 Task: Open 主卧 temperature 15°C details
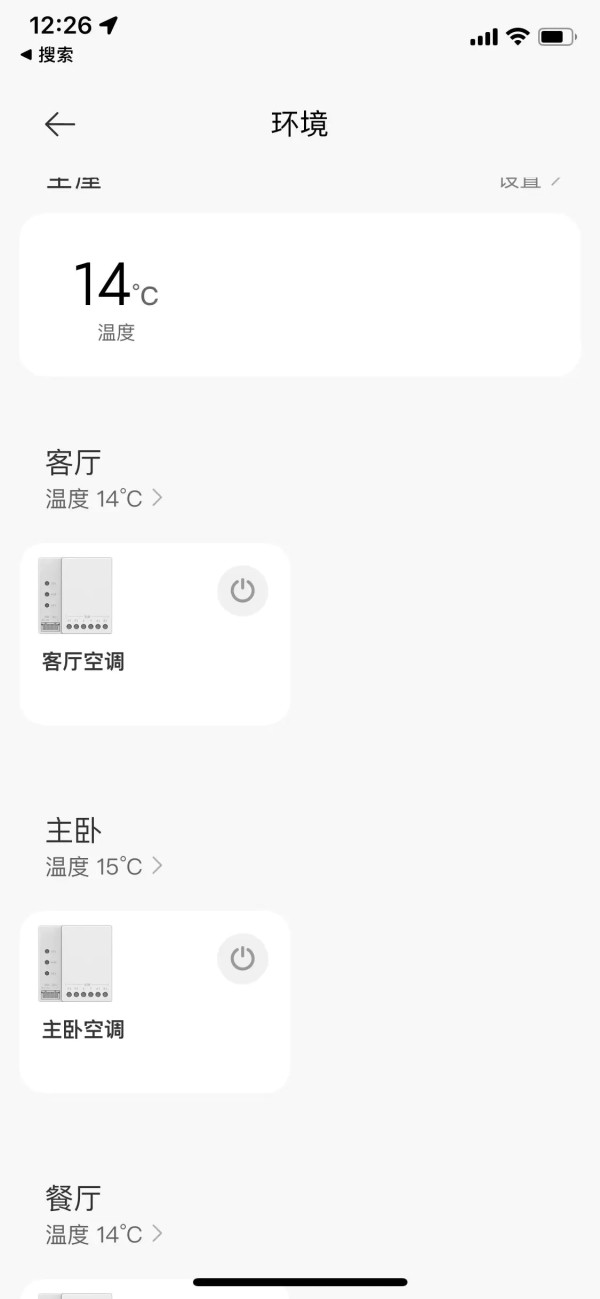pyautogui.click(x=104, y=866)
